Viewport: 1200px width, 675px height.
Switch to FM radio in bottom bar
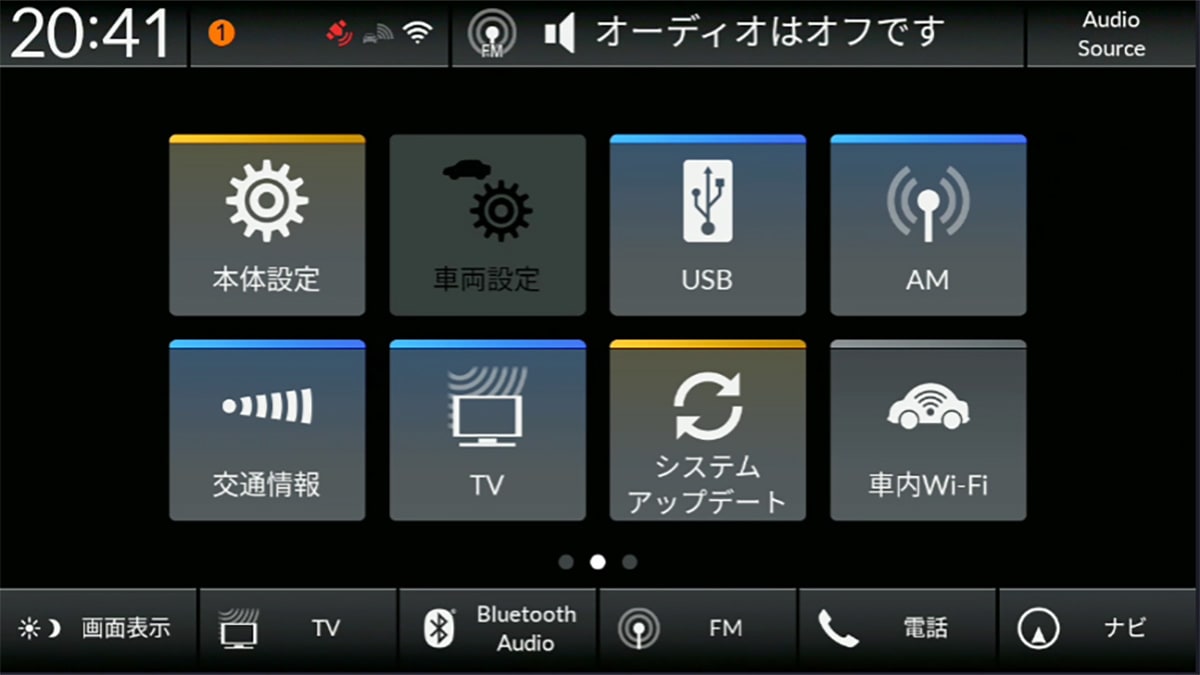point(697,629)
